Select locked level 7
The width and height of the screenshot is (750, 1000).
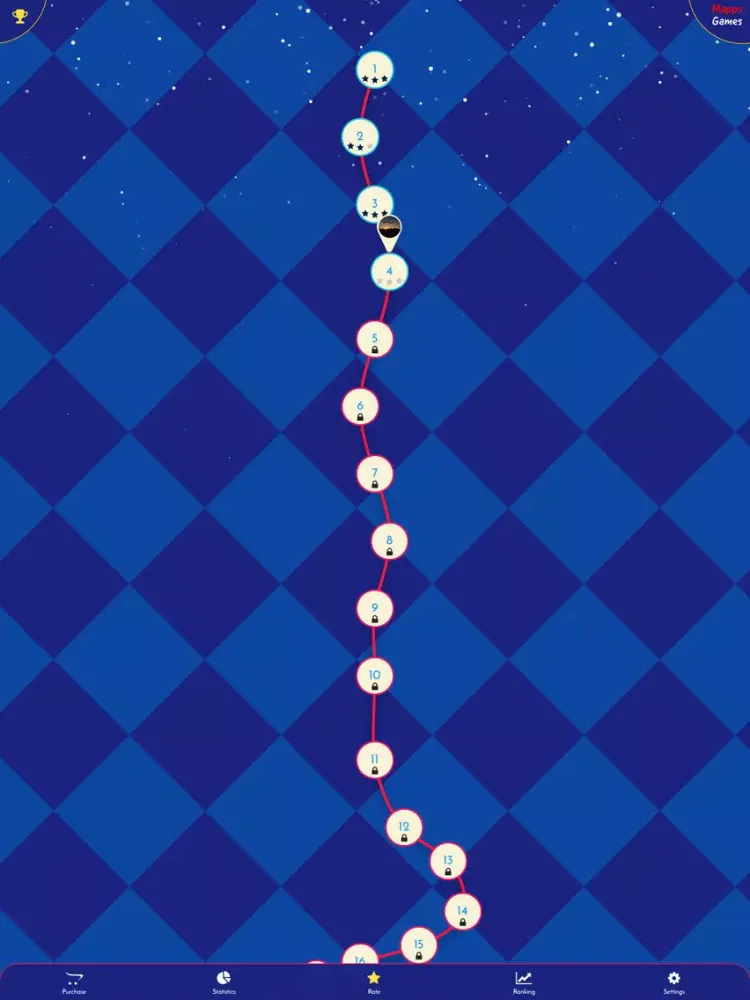(375, 474)
